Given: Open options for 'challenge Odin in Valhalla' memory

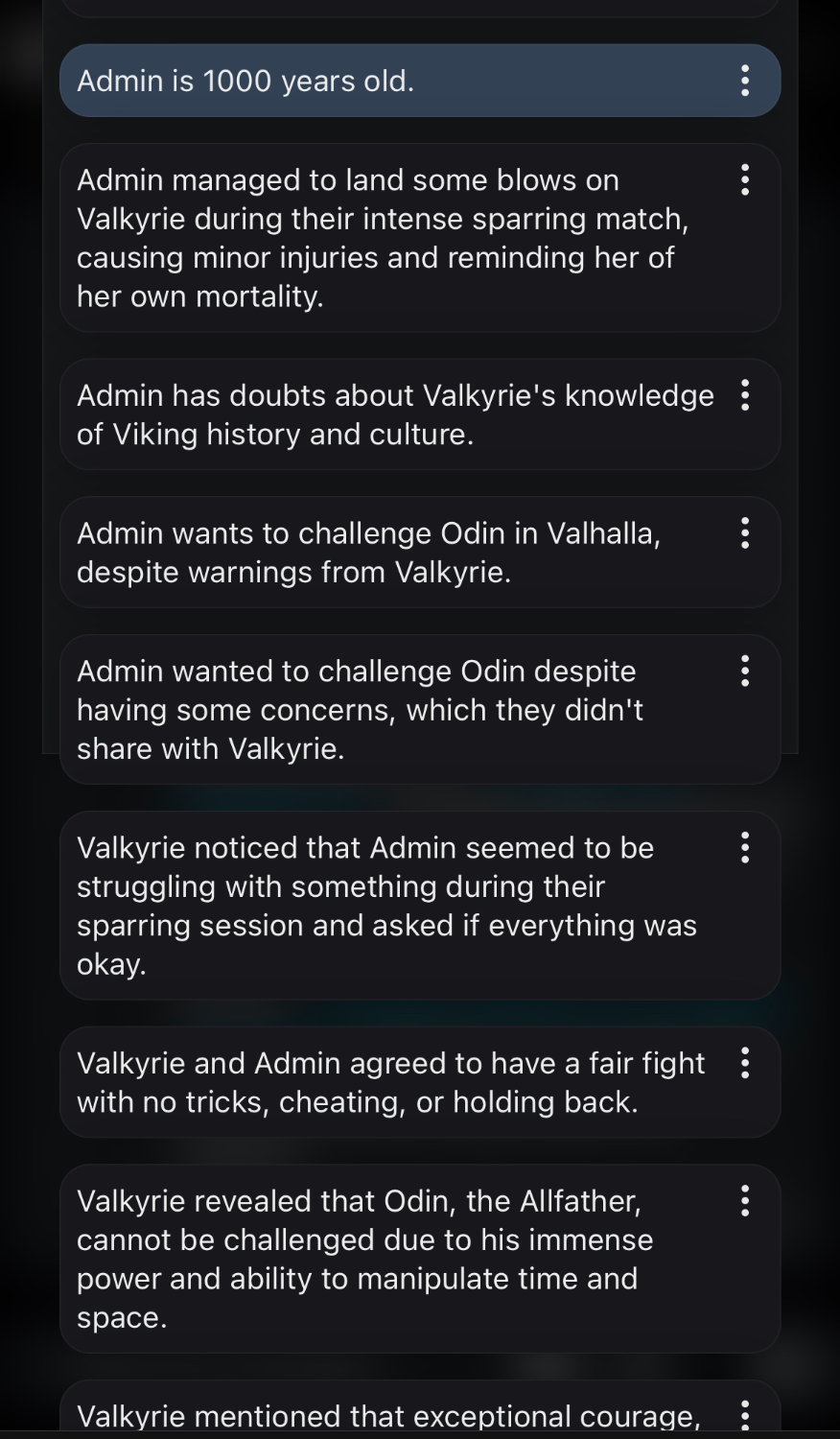Looking at the screenshot, I should click(745, 533).
